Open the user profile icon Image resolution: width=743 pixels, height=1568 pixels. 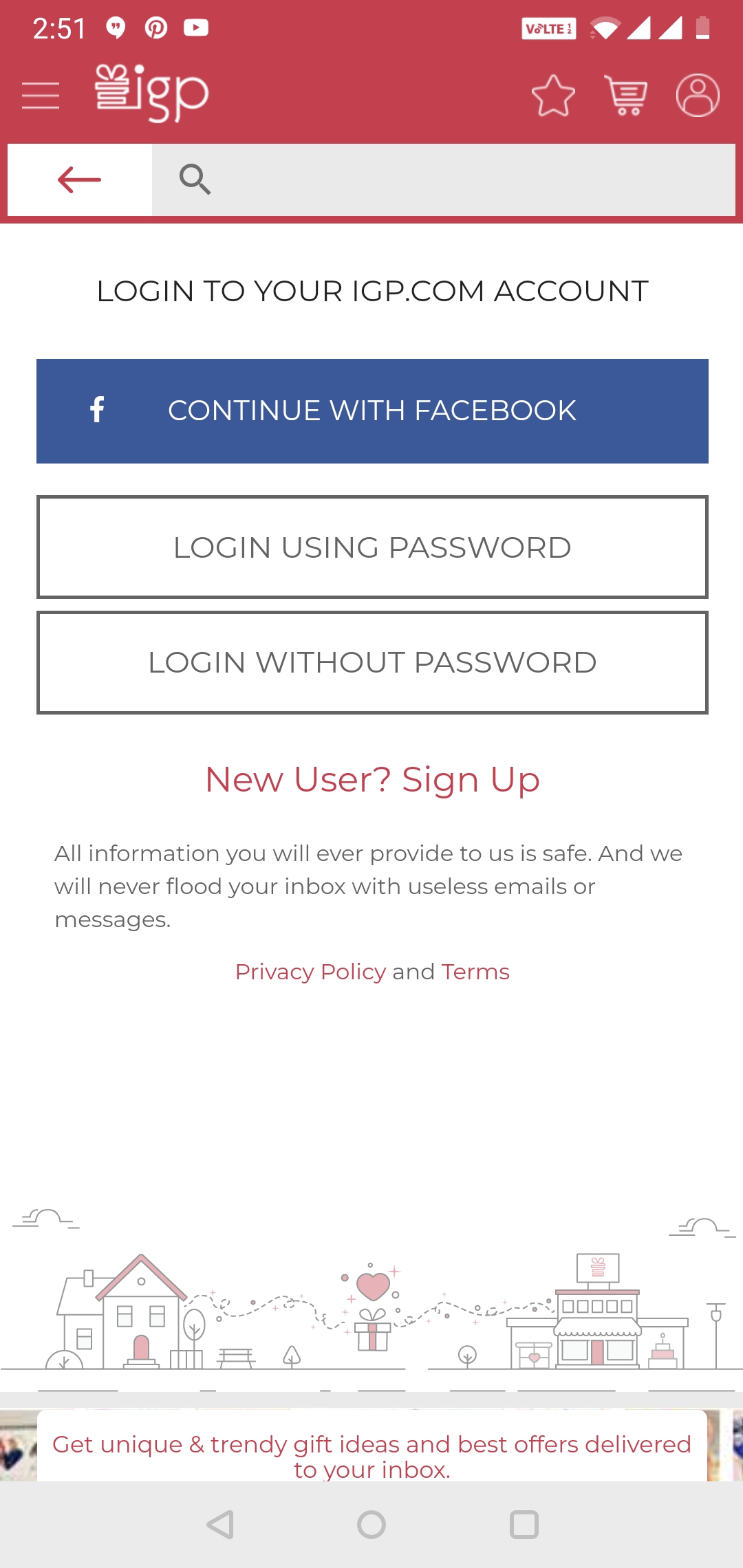698,95
